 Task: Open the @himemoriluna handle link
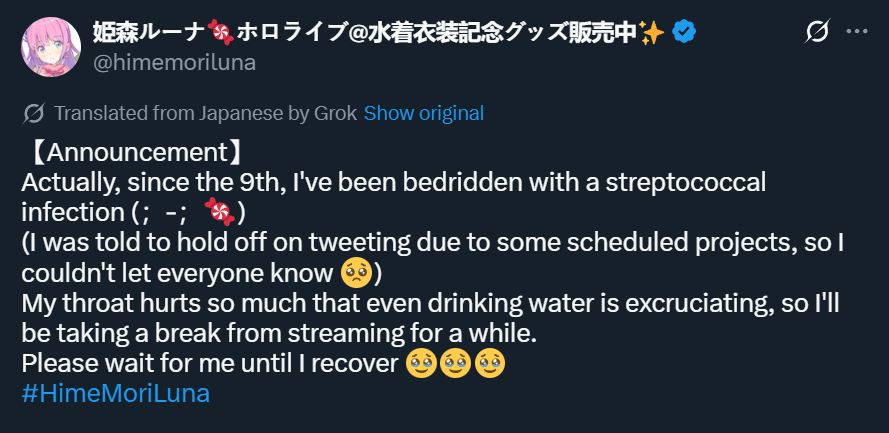174,62
